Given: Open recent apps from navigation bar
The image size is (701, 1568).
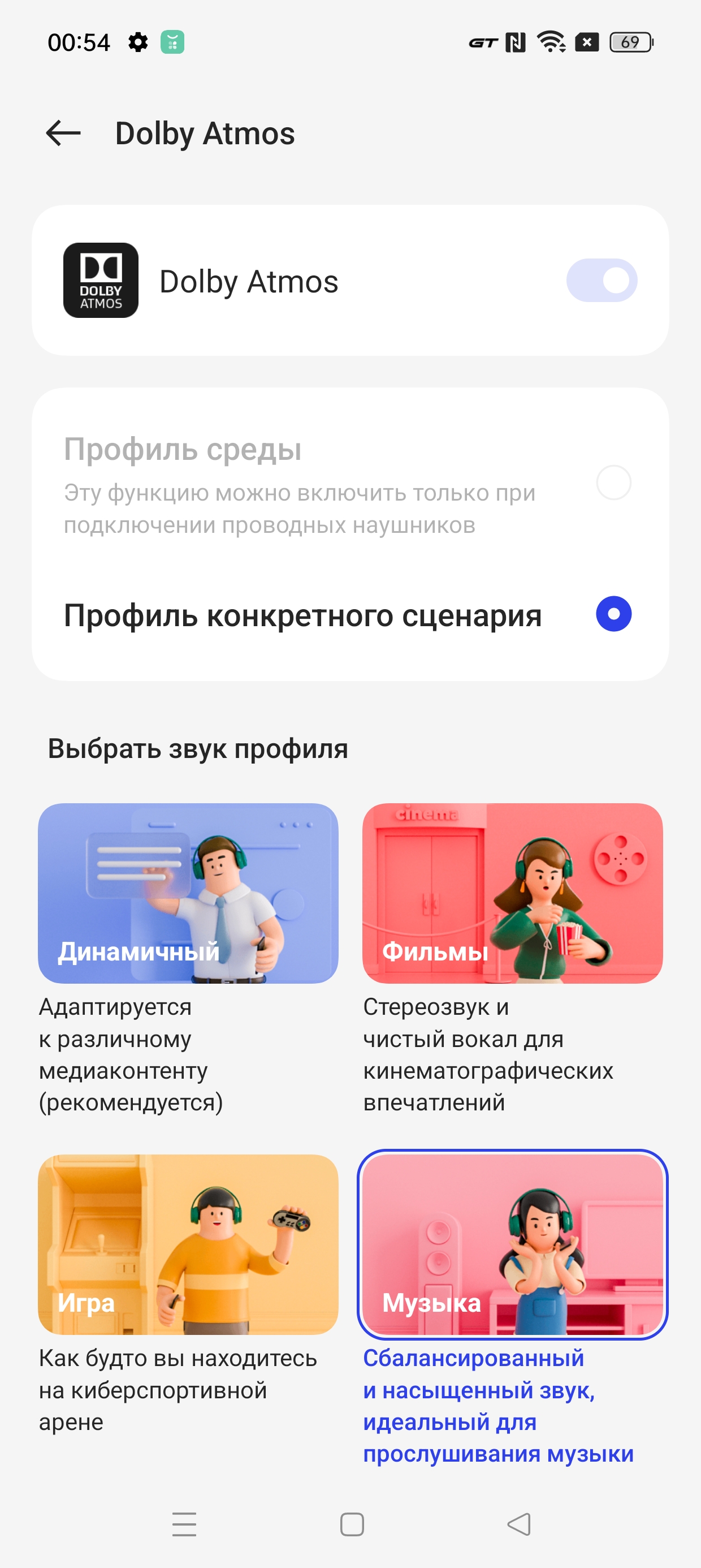Looking at the screenshot, I should tap(184, 1524).
